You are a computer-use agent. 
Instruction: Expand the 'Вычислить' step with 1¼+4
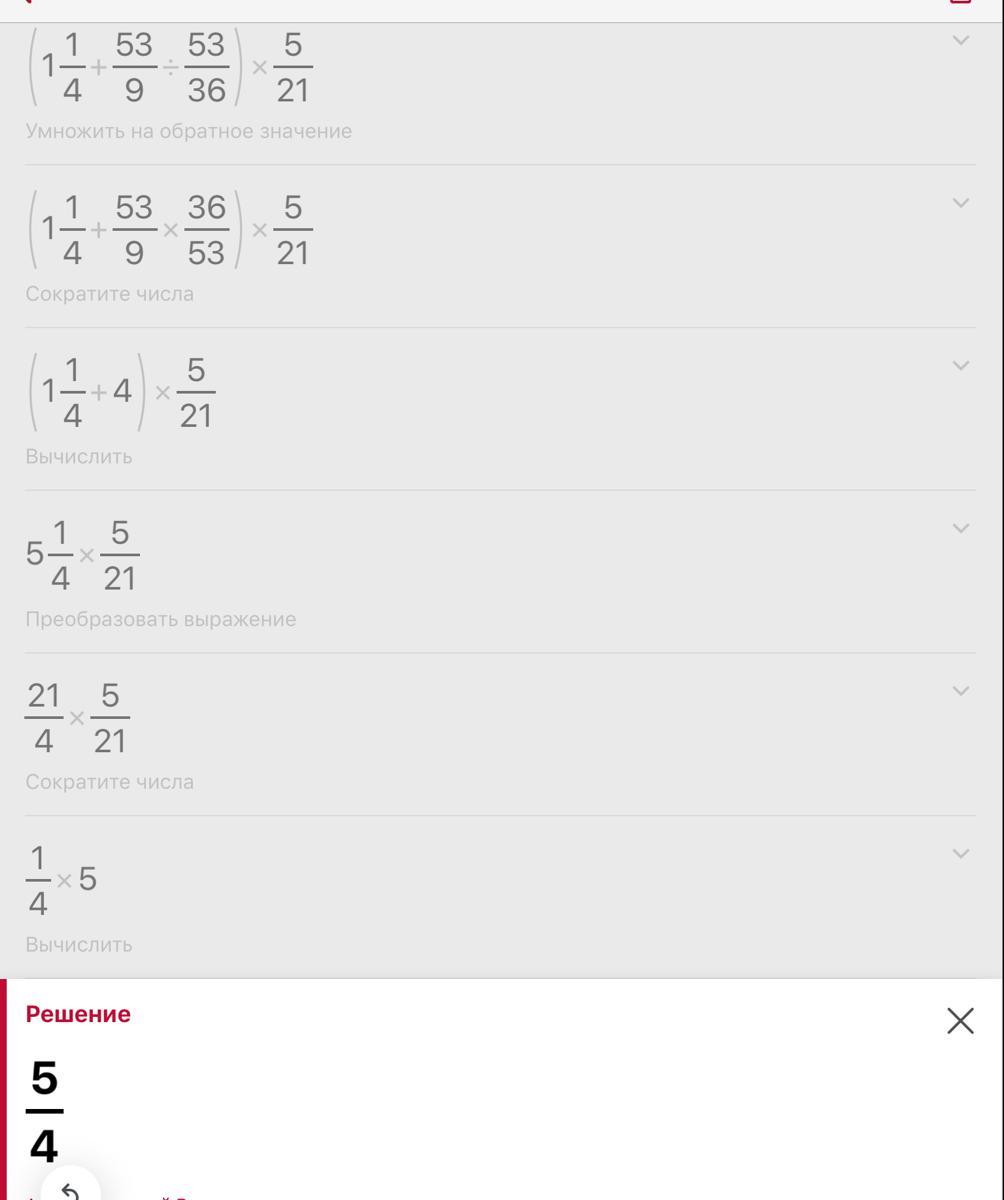960,366
